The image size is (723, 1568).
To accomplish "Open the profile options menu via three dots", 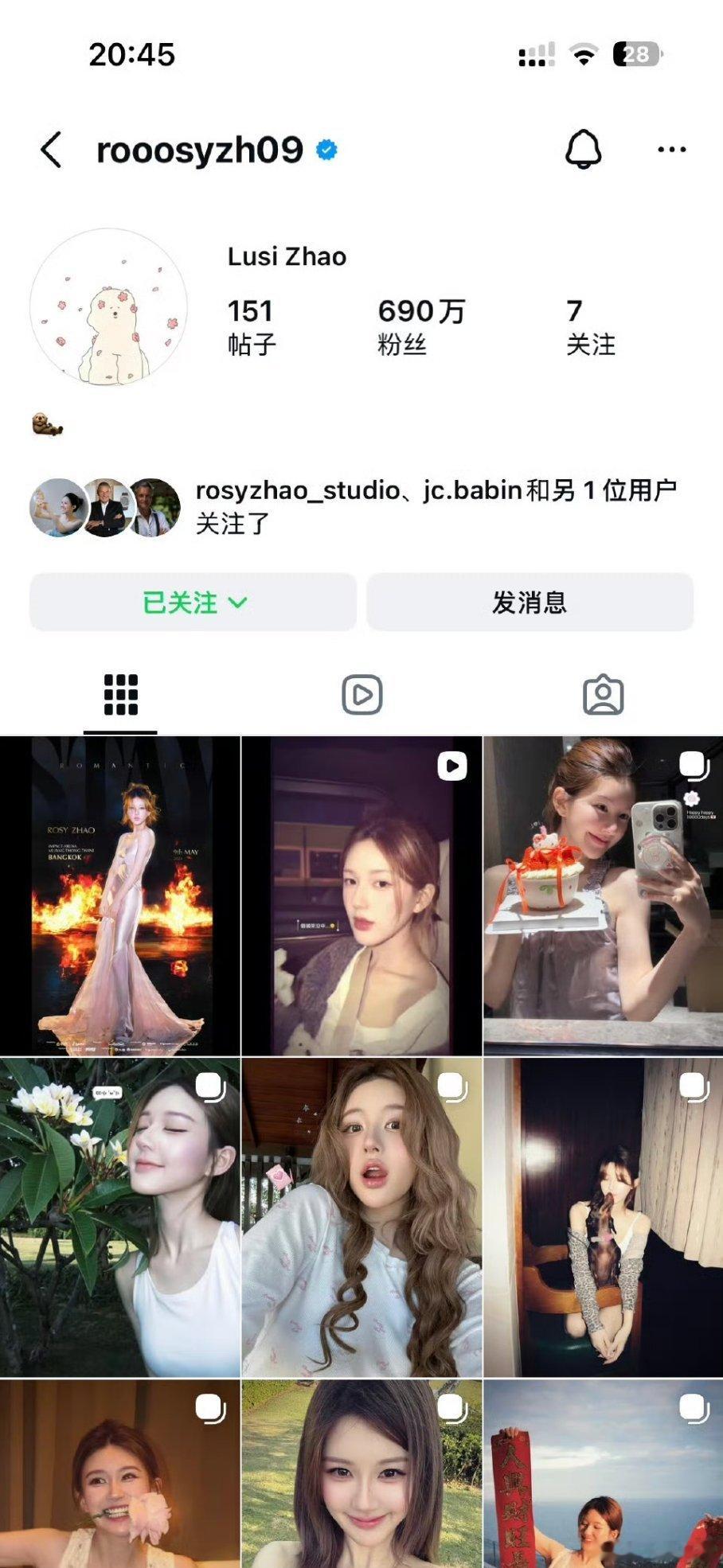I will click(x=673, y=148).
